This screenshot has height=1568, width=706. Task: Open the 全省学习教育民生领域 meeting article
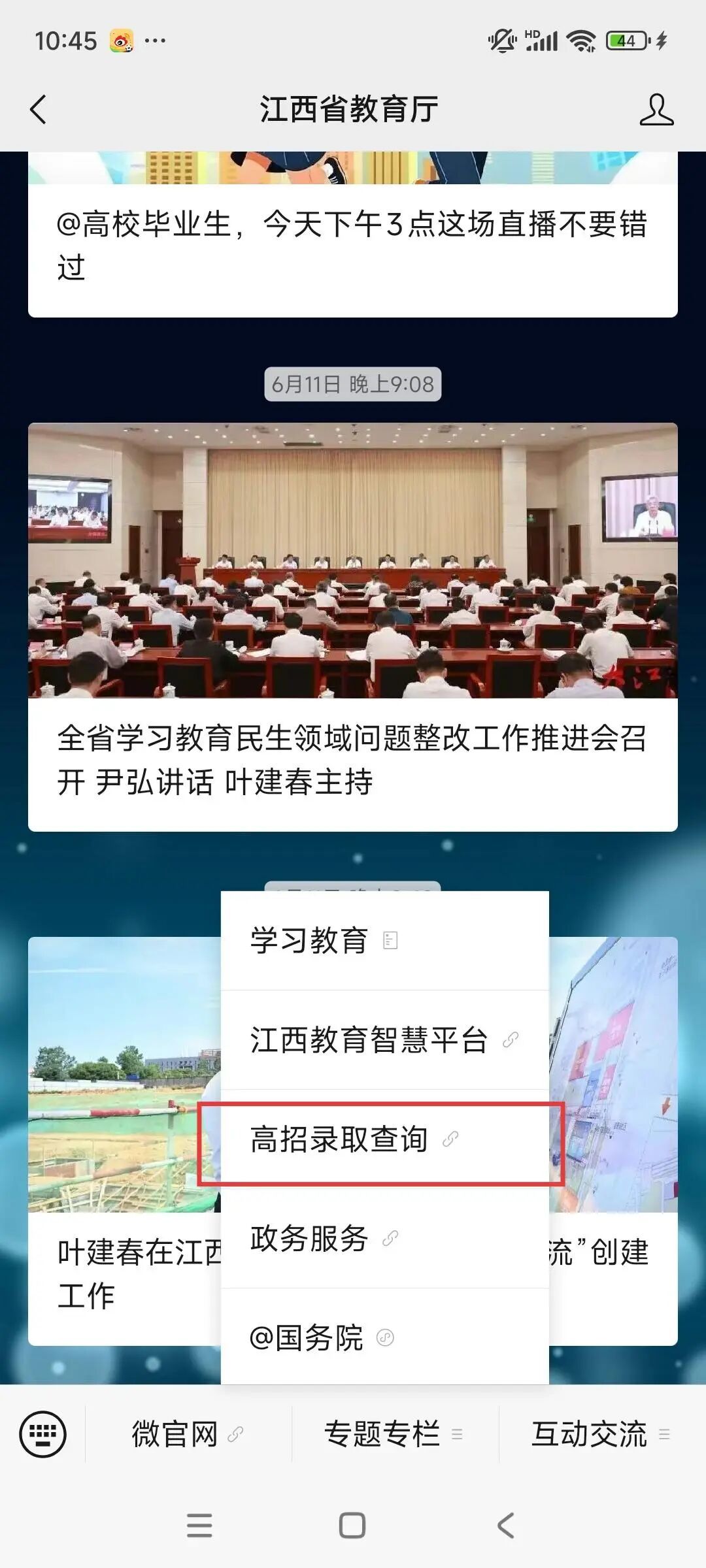(x=352, y=627)
